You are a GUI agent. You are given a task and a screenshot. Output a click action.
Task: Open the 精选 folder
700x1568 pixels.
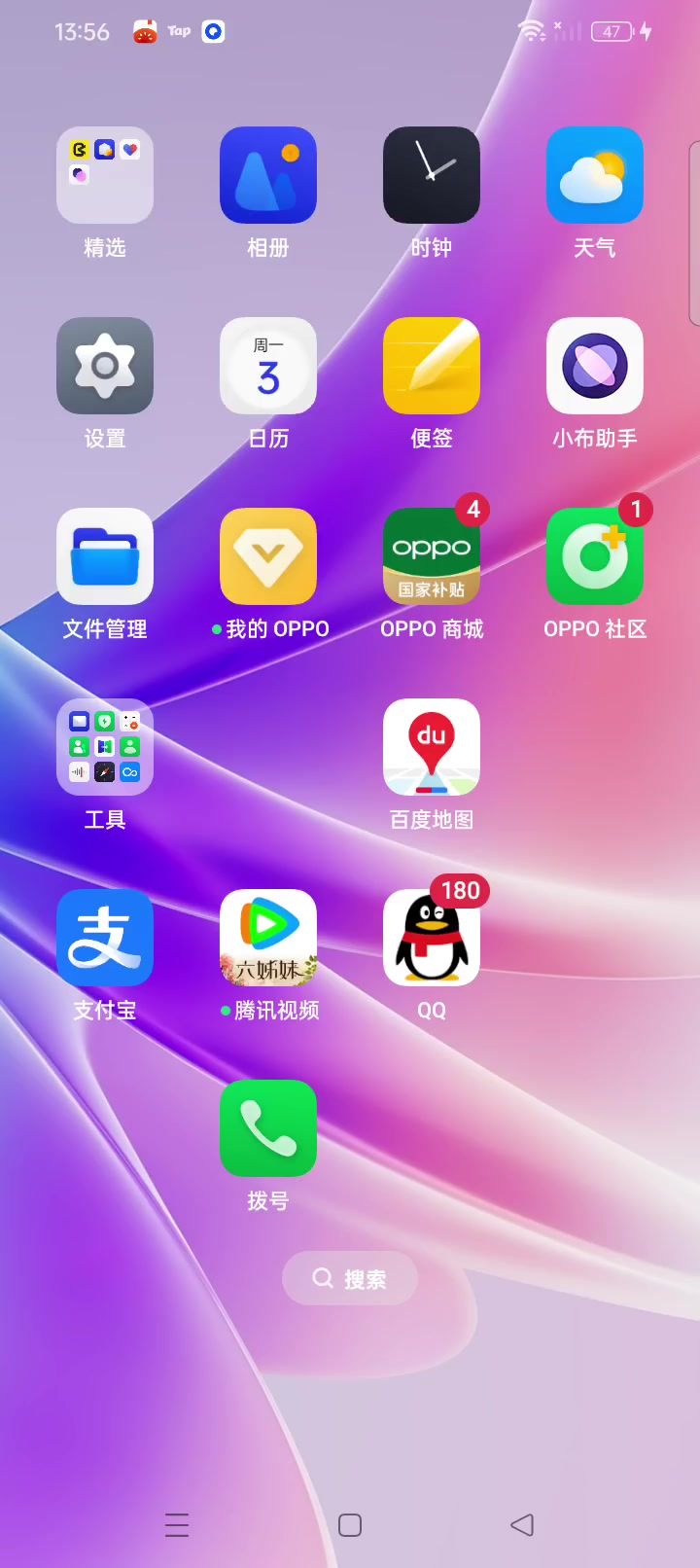[105, 175]
